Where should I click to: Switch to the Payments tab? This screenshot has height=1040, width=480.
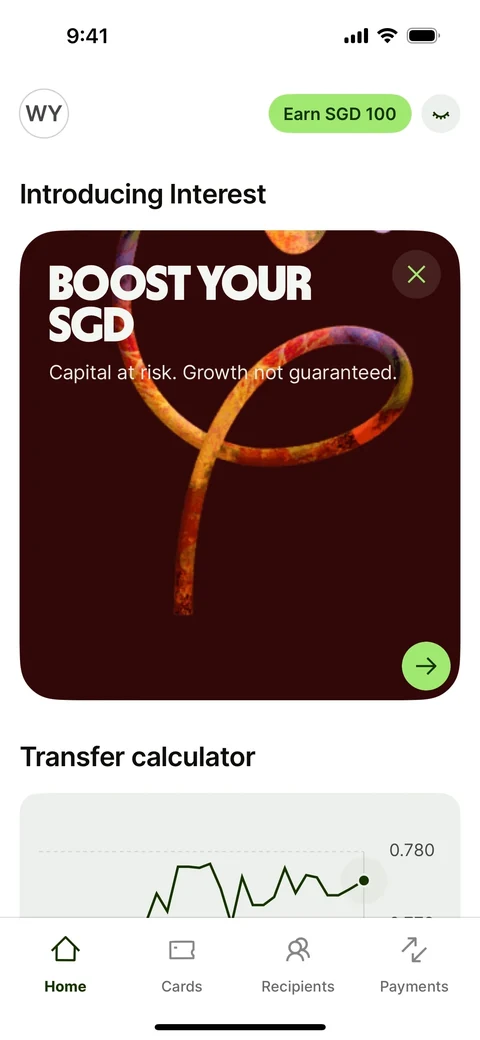414,964
